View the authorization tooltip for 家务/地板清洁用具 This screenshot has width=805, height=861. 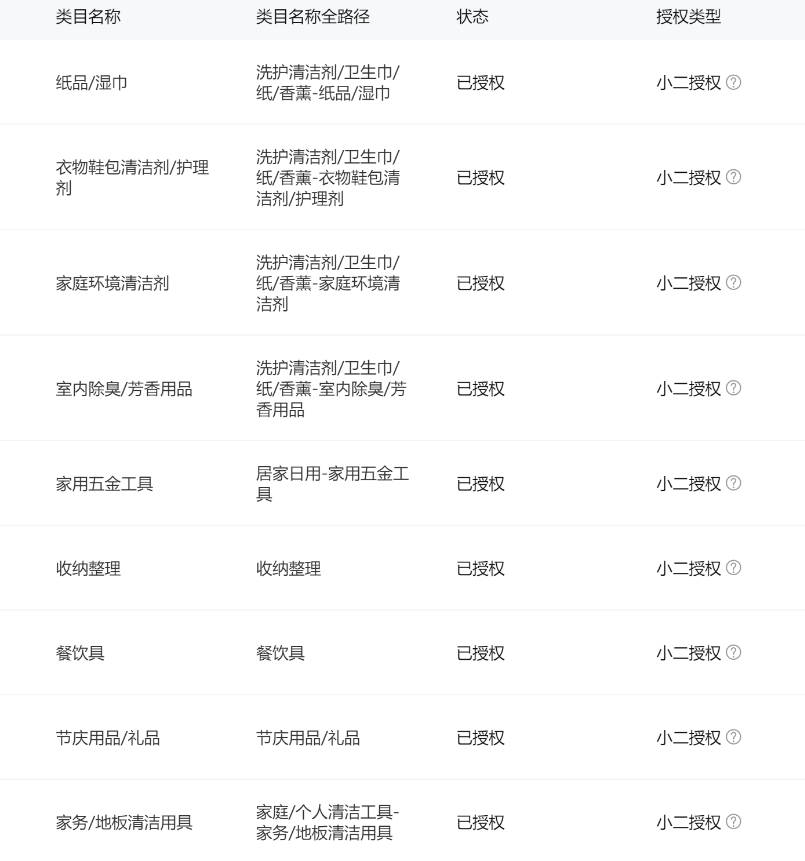[734, 822]
